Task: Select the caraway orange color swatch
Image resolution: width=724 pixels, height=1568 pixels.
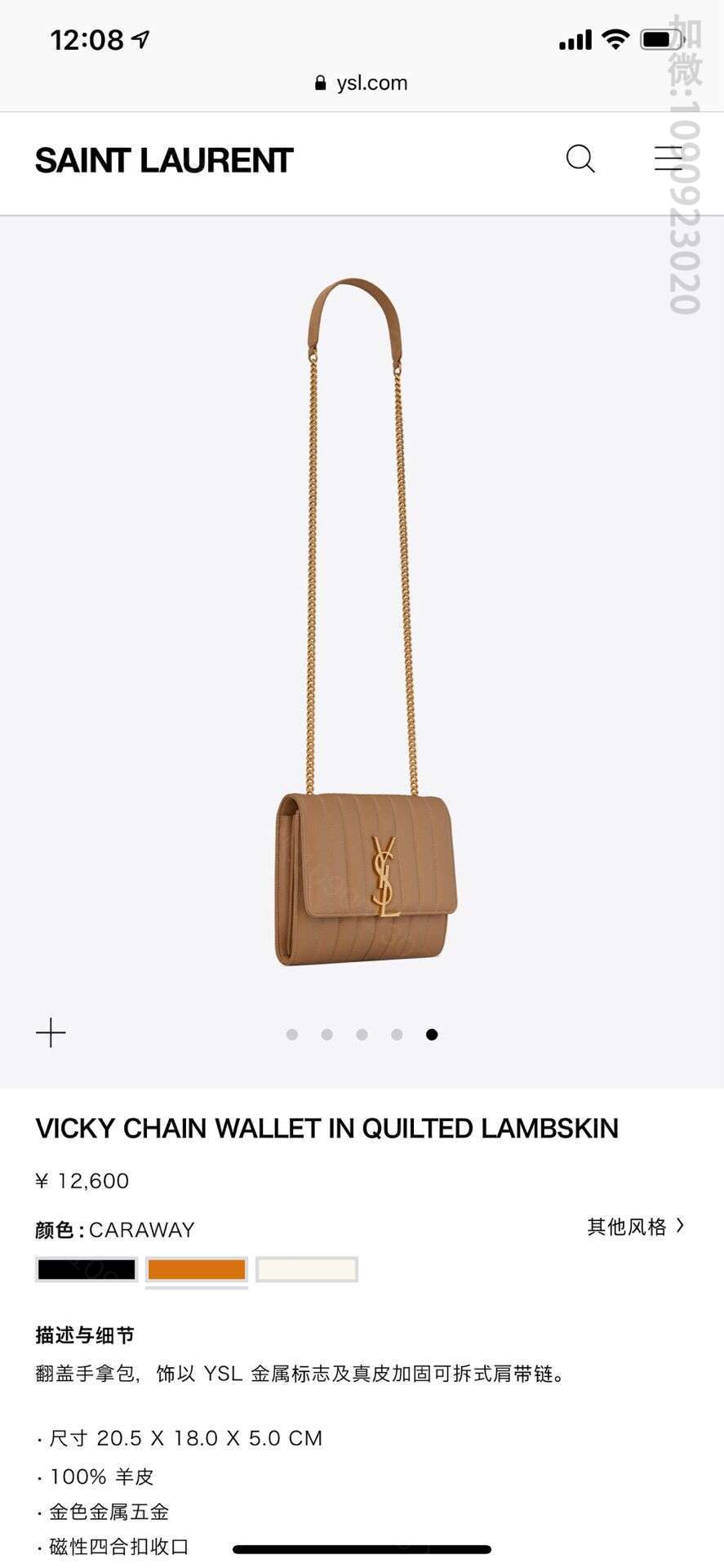Action: coord(197,1269)
